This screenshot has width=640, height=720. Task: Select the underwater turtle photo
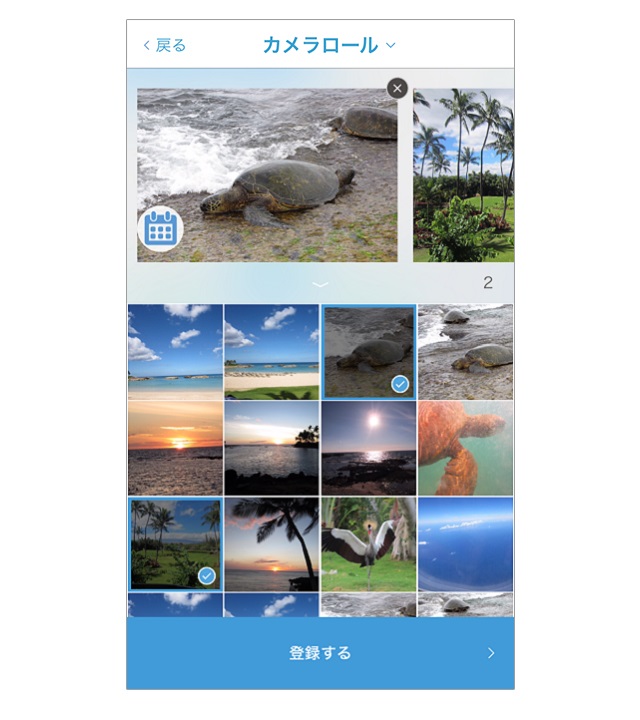pos(465,448)
